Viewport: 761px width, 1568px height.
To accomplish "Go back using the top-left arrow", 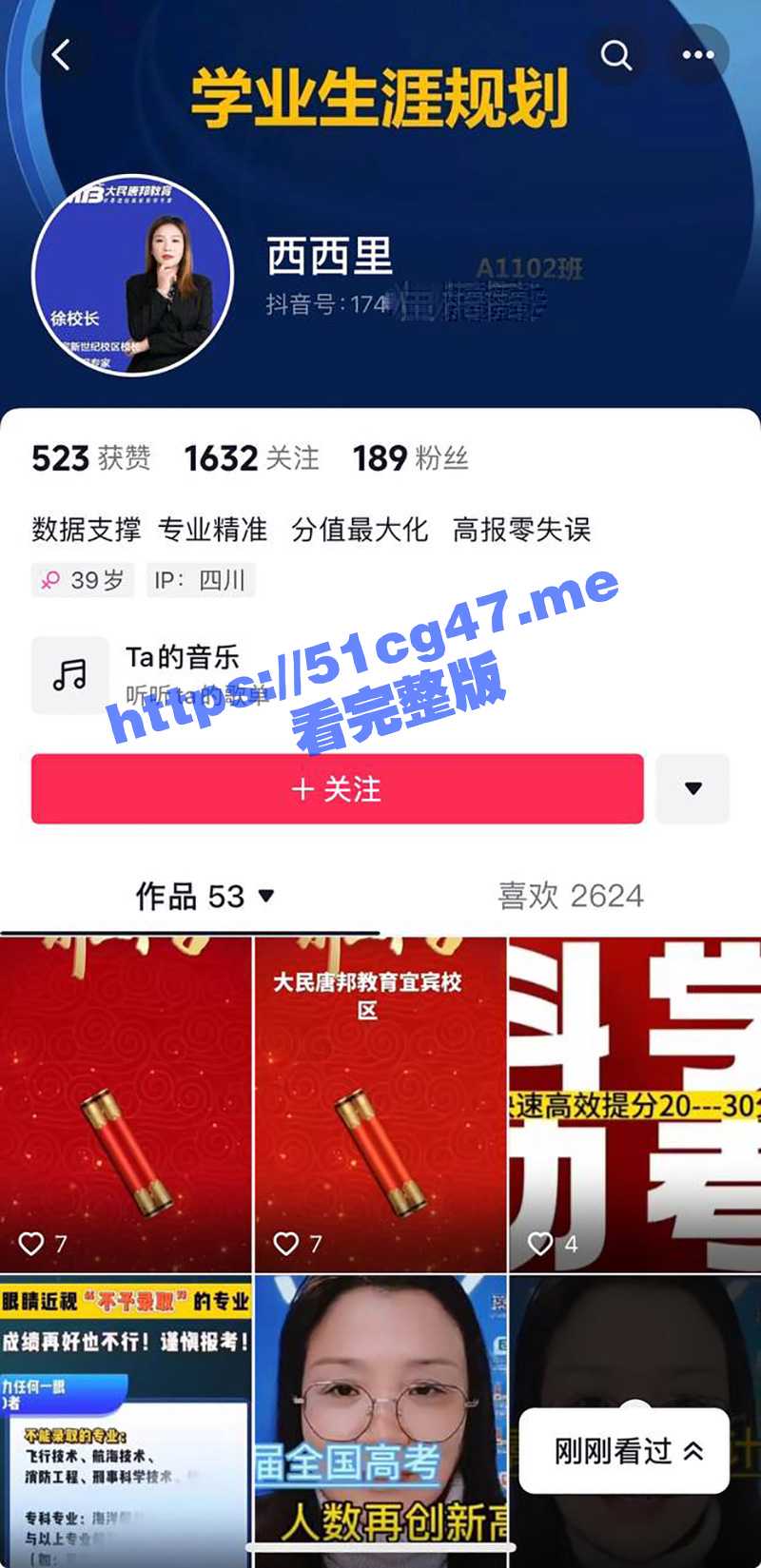I will (x=62, y=55).
